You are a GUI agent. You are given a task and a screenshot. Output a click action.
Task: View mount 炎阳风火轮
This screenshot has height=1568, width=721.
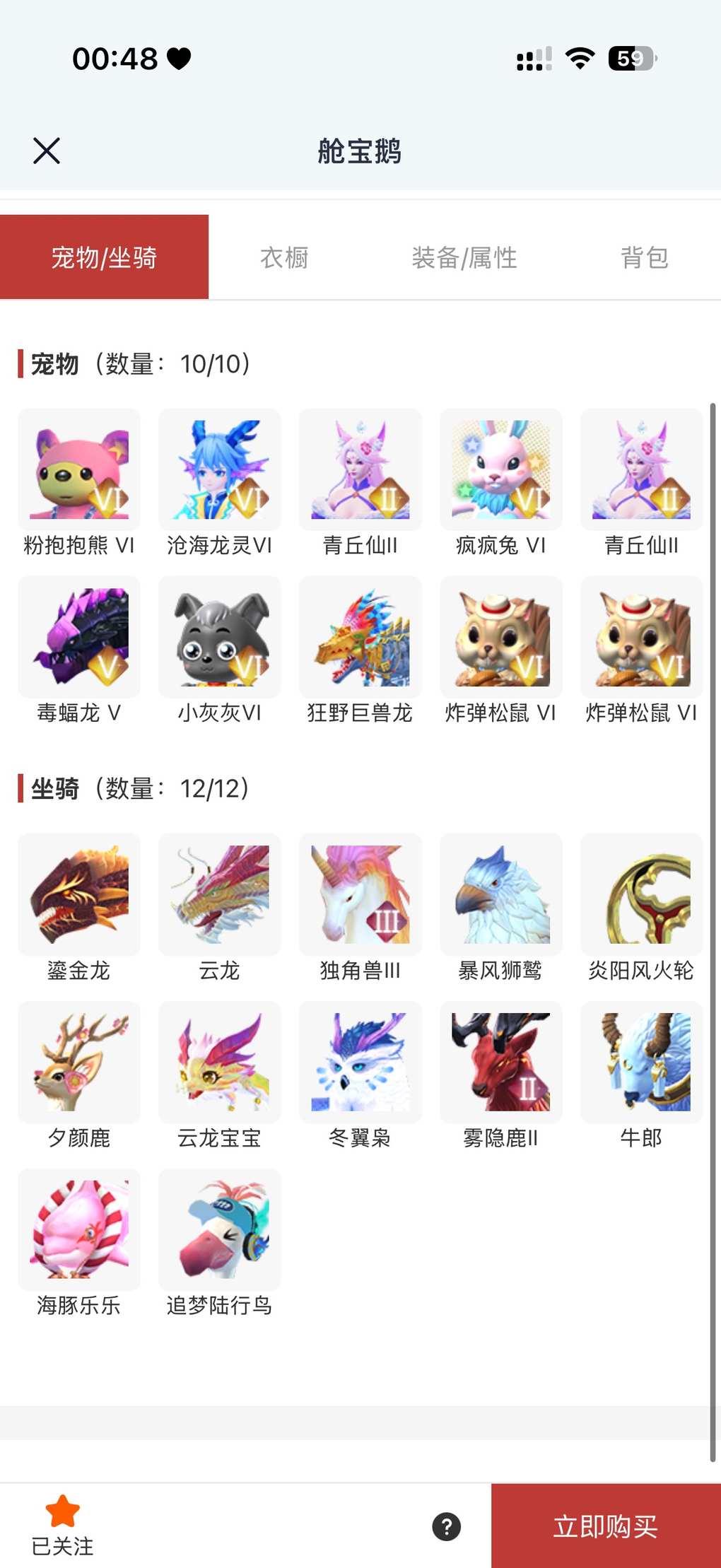(642, 895)
